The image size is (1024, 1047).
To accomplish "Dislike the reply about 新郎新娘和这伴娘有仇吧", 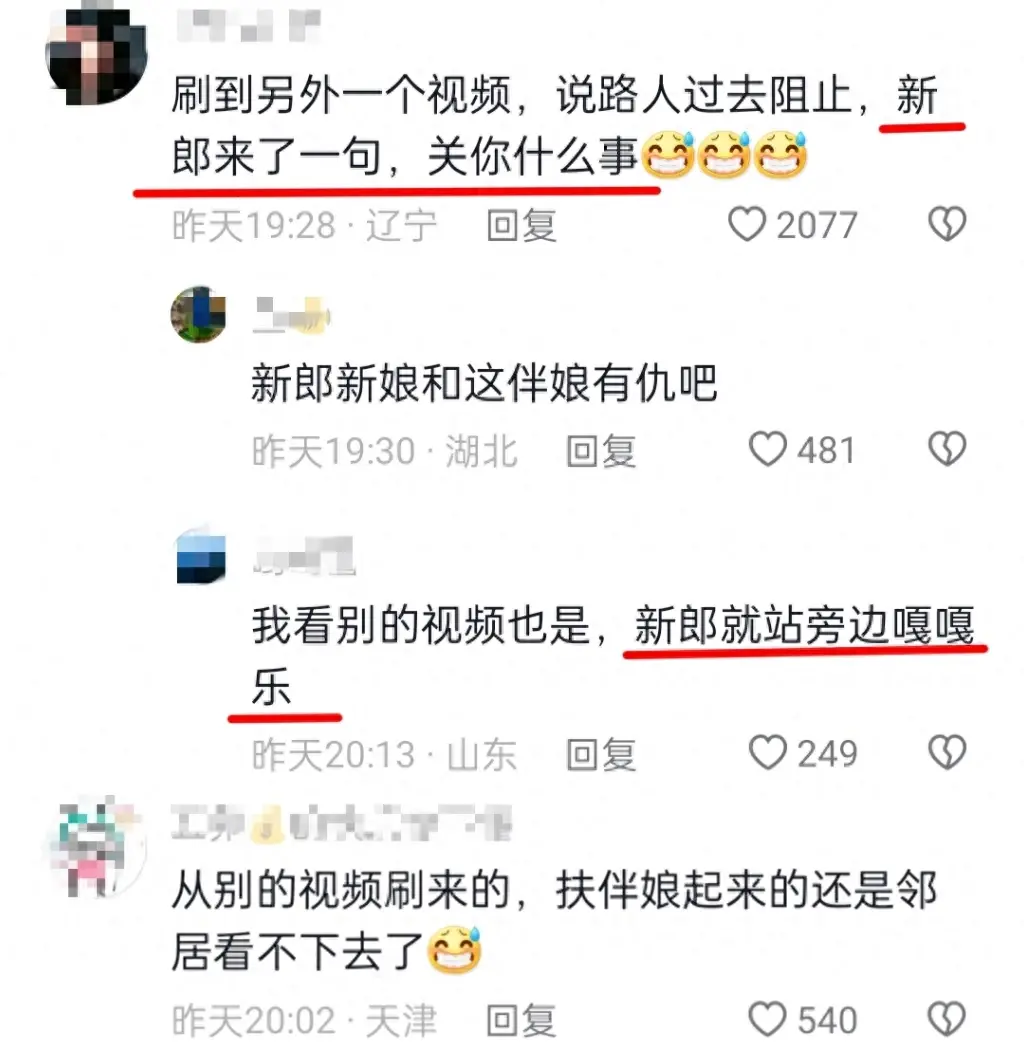I will [946, 450].
